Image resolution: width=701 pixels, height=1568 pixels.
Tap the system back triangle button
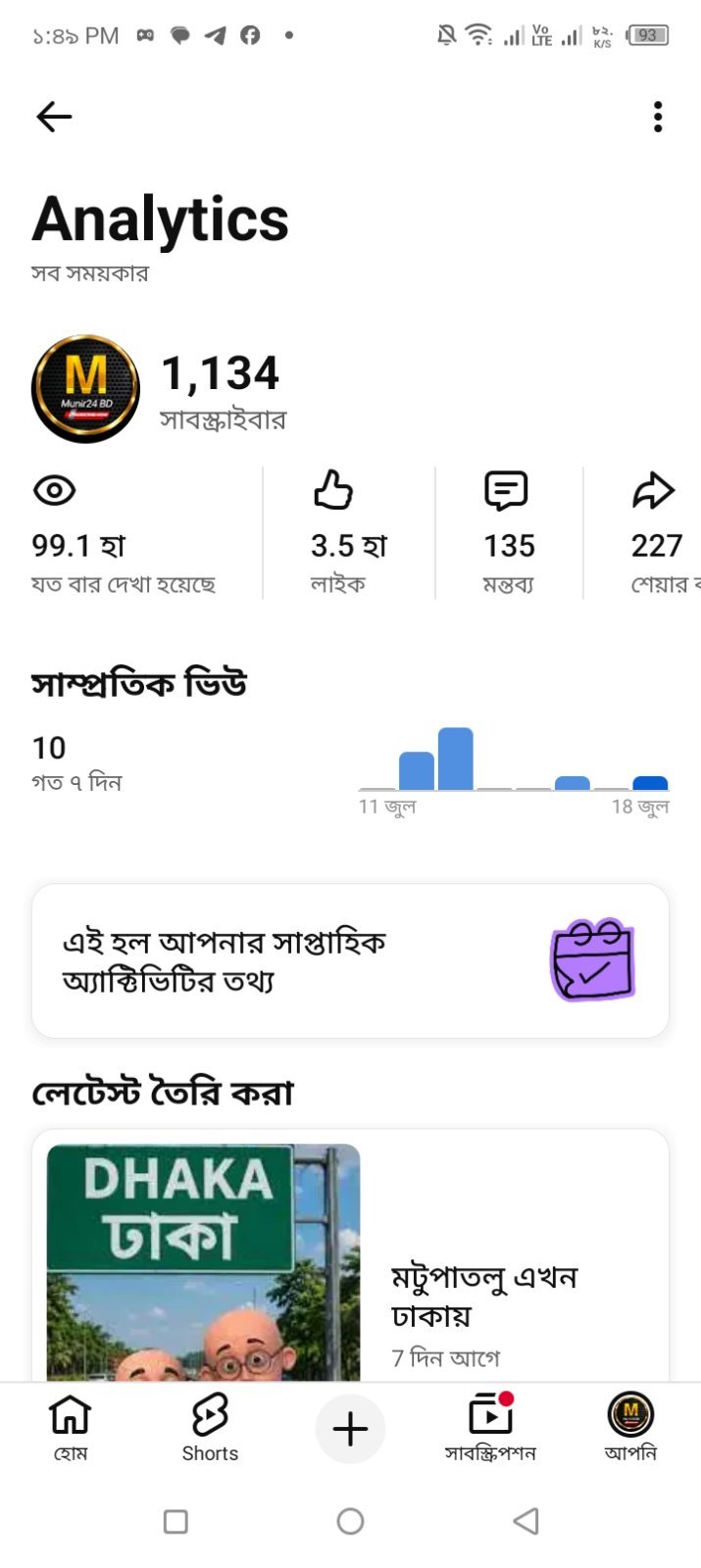526,1521
